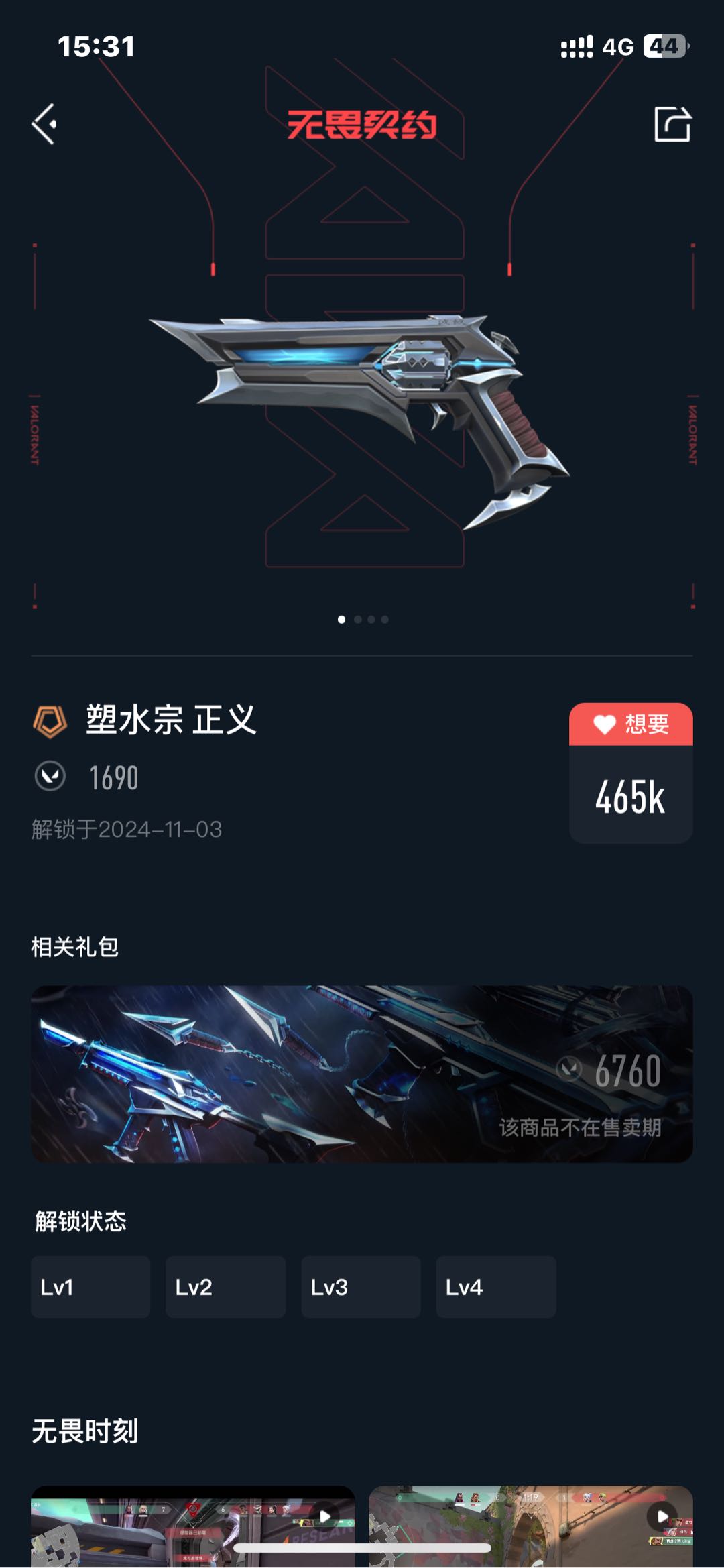Tap the 想要 heart button

[x=631, y=724]
